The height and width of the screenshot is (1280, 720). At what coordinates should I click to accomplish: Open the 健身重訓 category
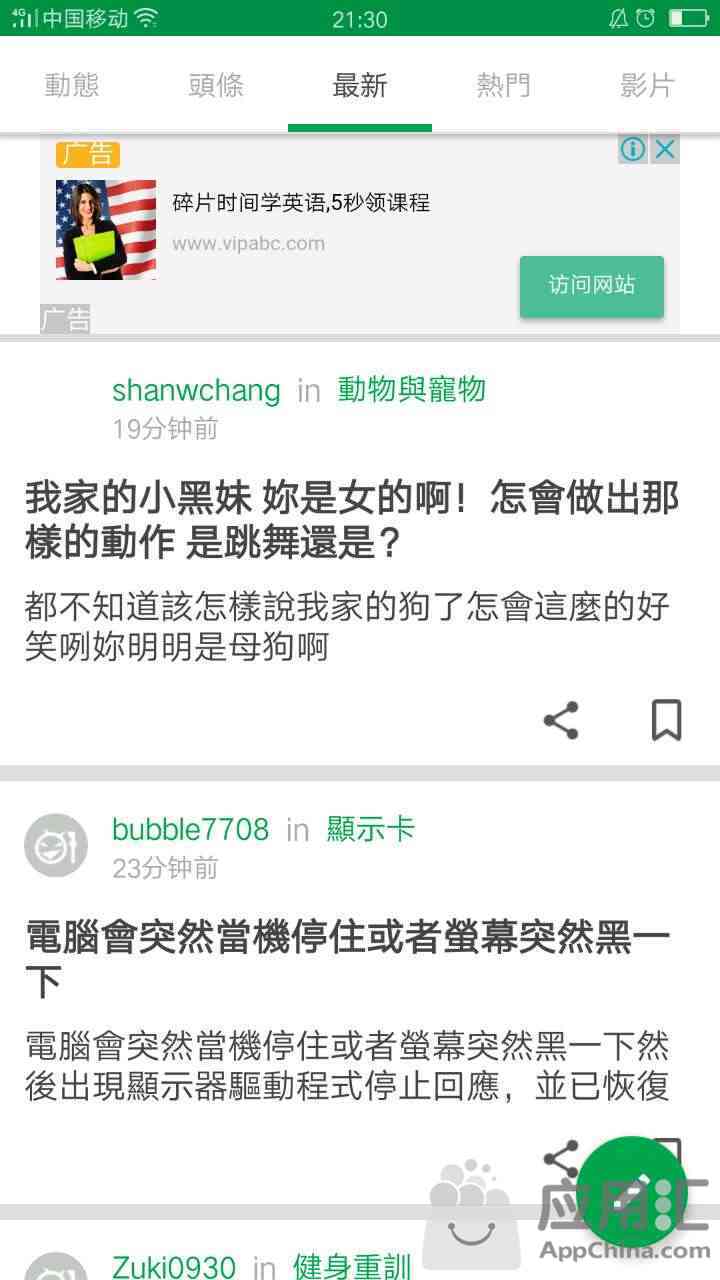tap(351, 1267)
